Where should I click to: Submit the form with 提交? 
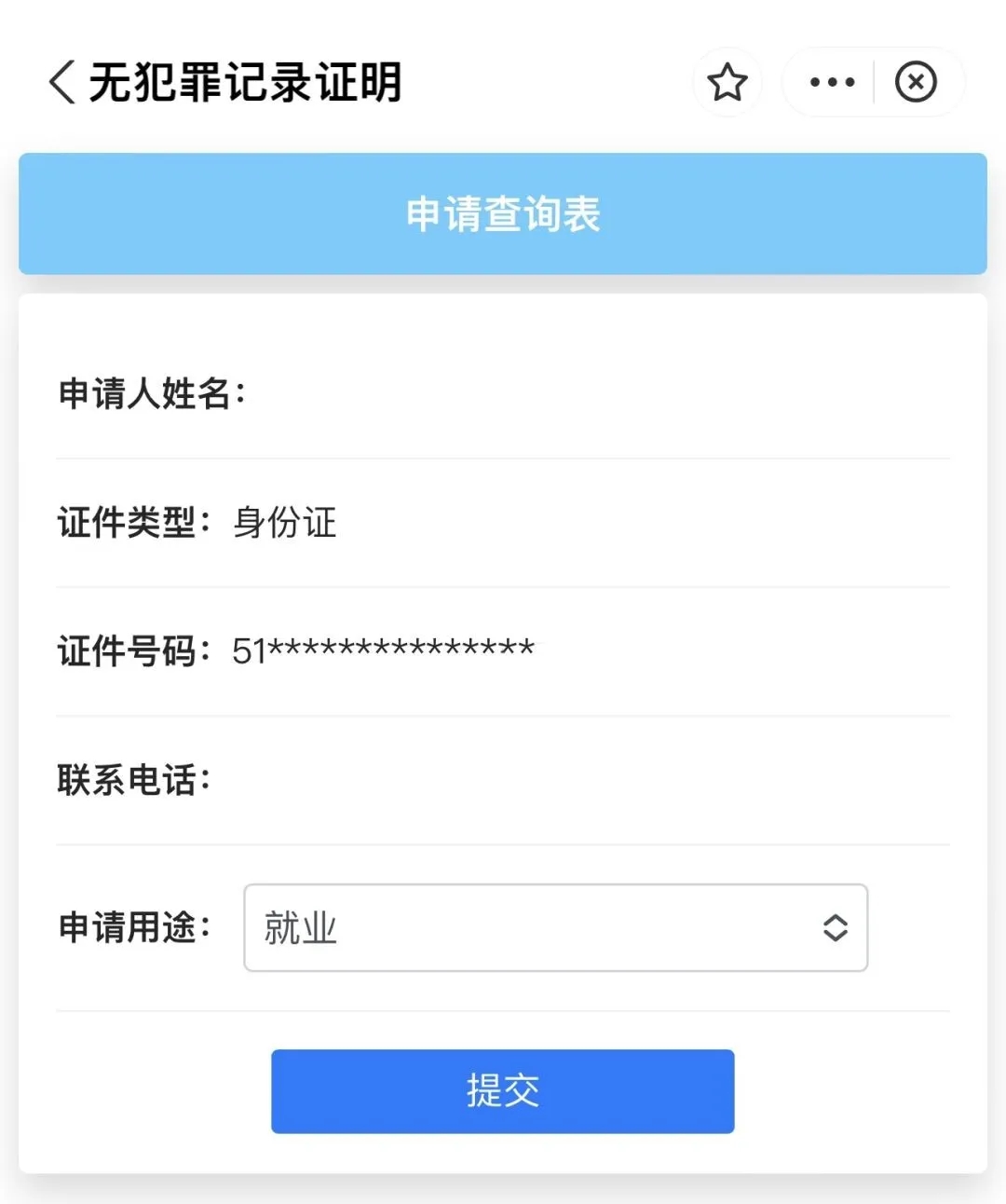pyautogui.click(x=502, y=1091)
